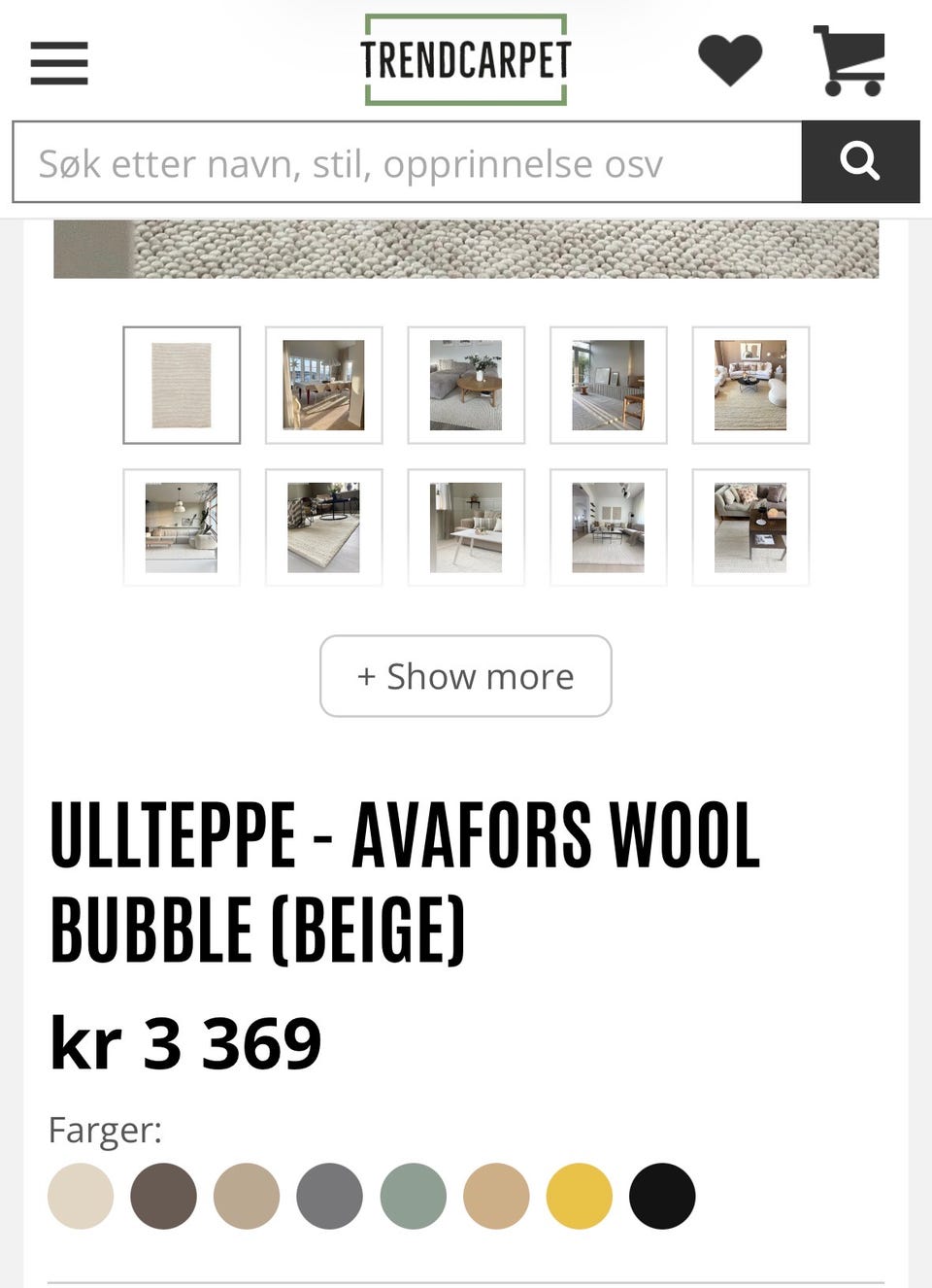Click the search magnifier icon
Viewport: 932px width, 1288px height.
click(860, 161)
